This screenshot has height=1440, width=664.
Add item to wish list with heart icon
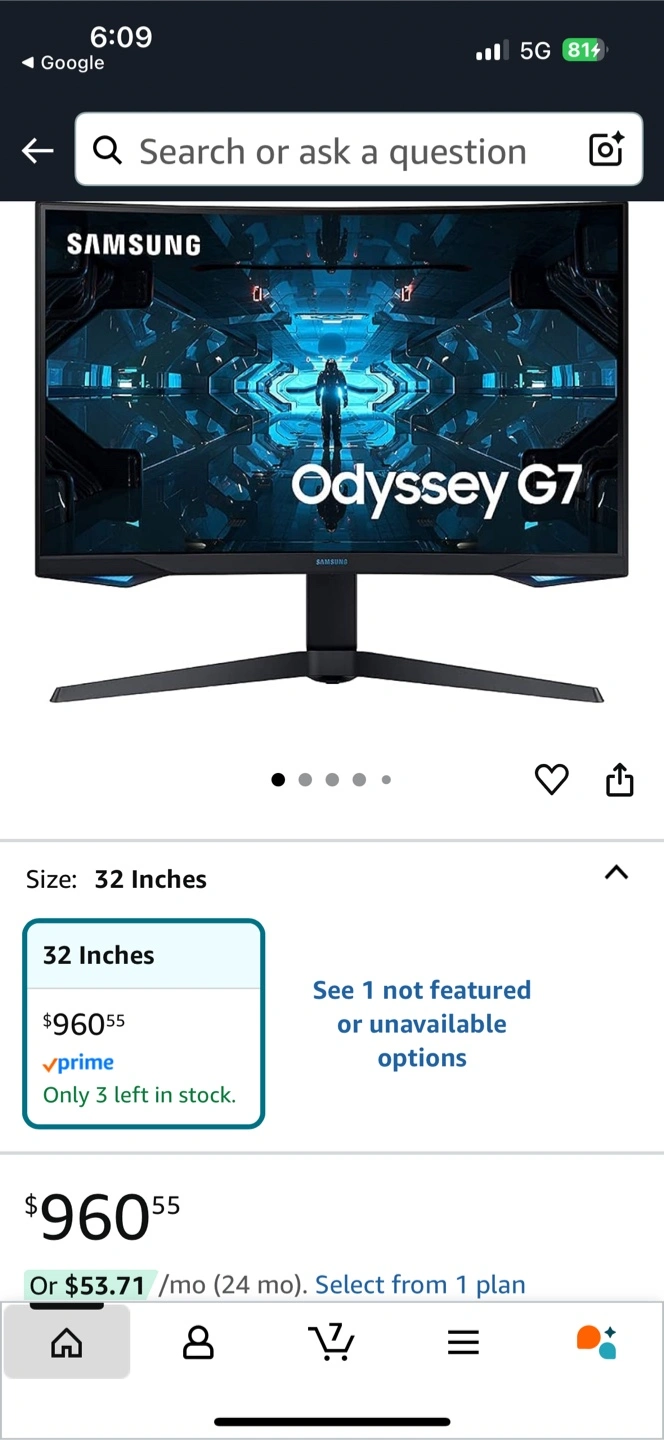551,779
